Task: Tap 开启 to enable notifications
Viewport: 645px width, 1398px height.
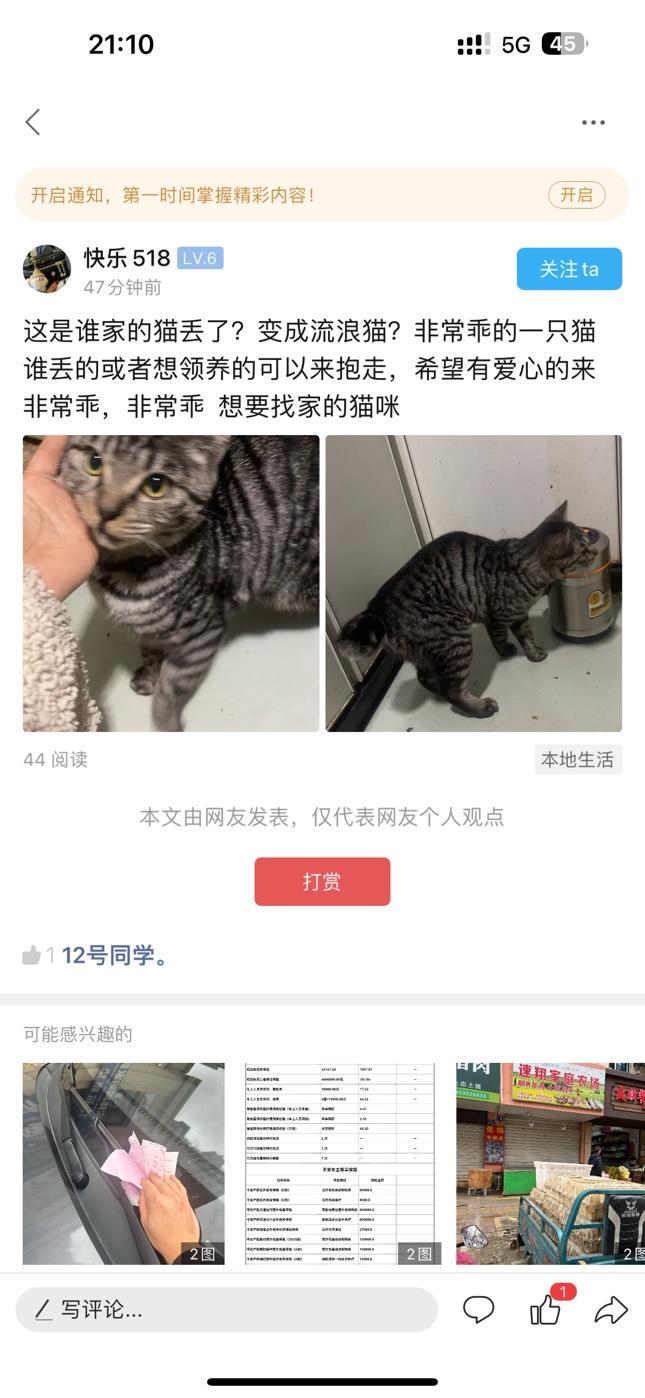Action: click(x=576, y=195)
